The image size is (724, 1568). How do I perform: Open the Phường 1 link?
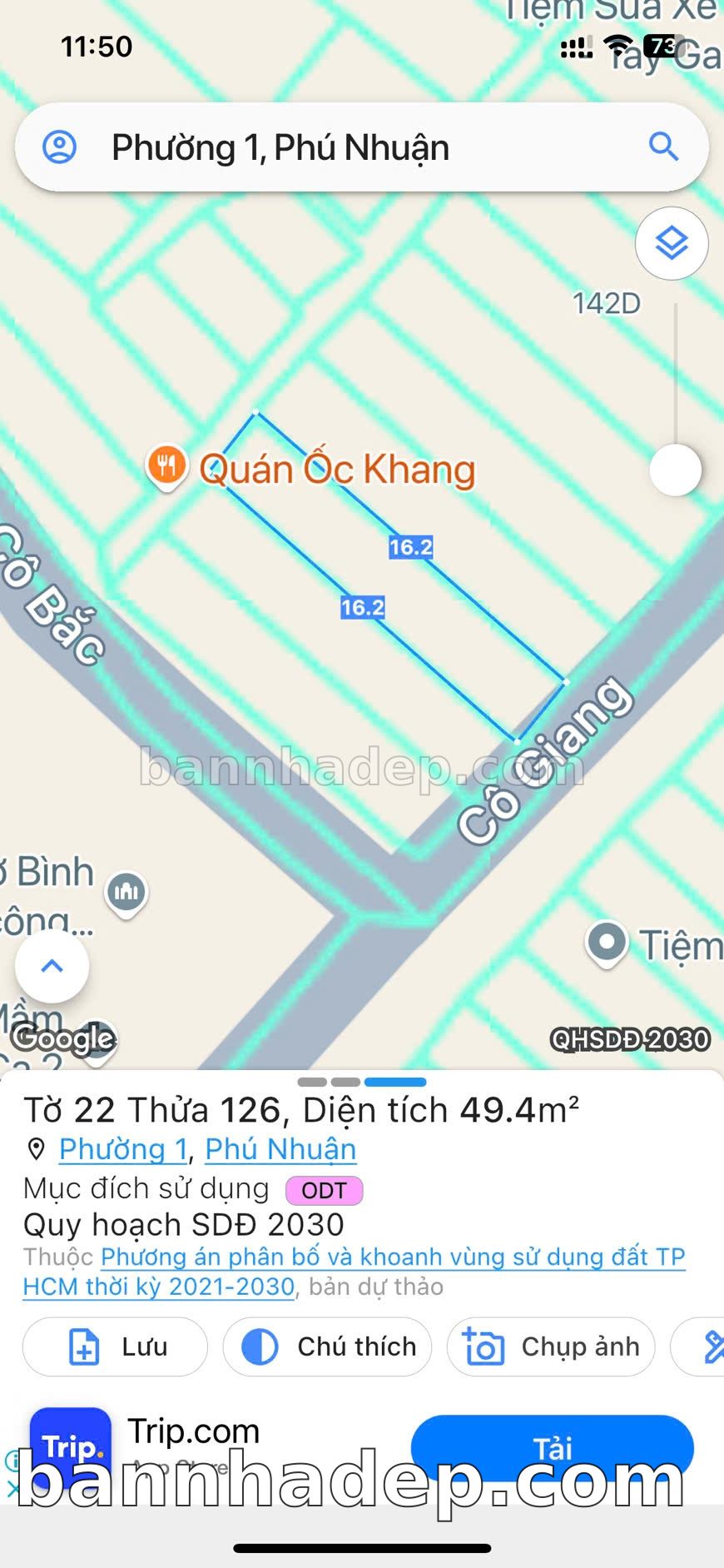pyautogui.click(x=123, y=1149)
